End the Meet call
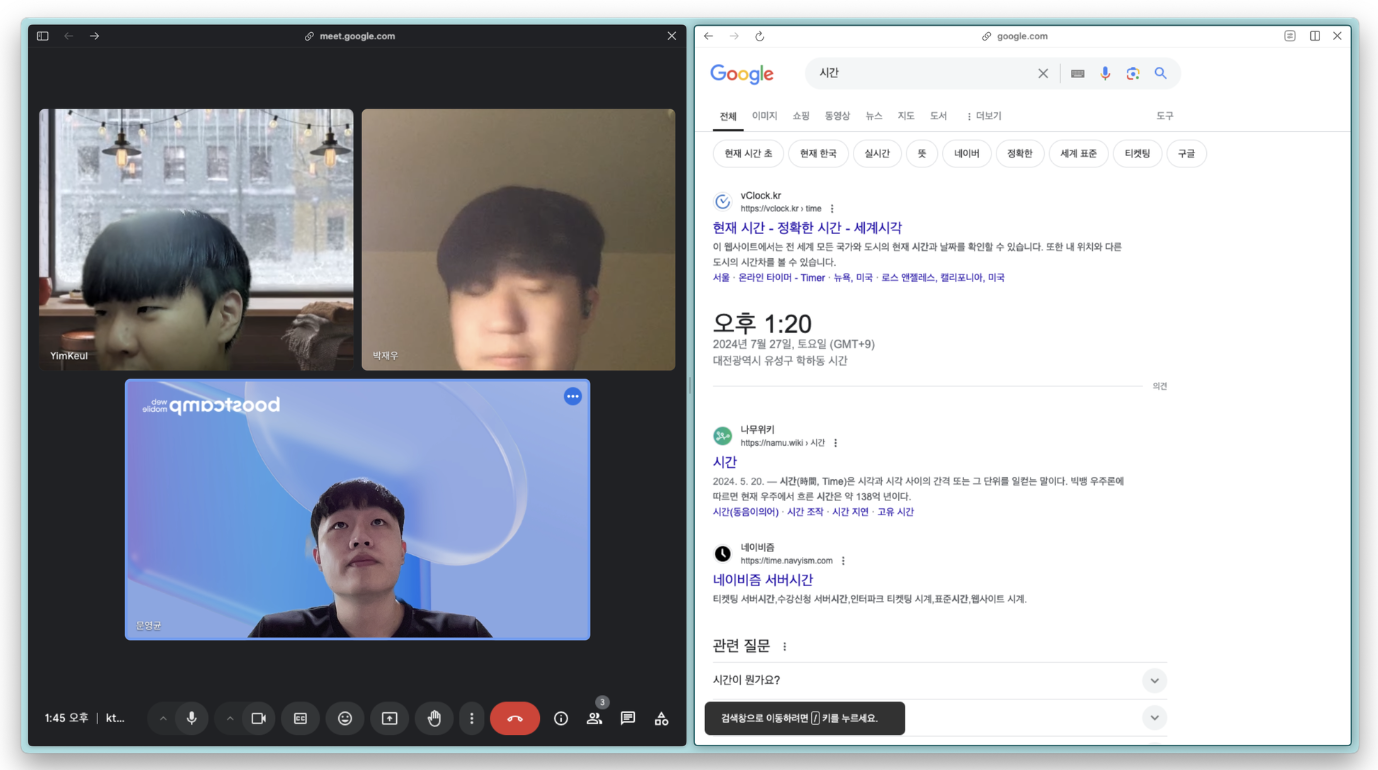Viewport: 1378px width, 770px height. 514,718
